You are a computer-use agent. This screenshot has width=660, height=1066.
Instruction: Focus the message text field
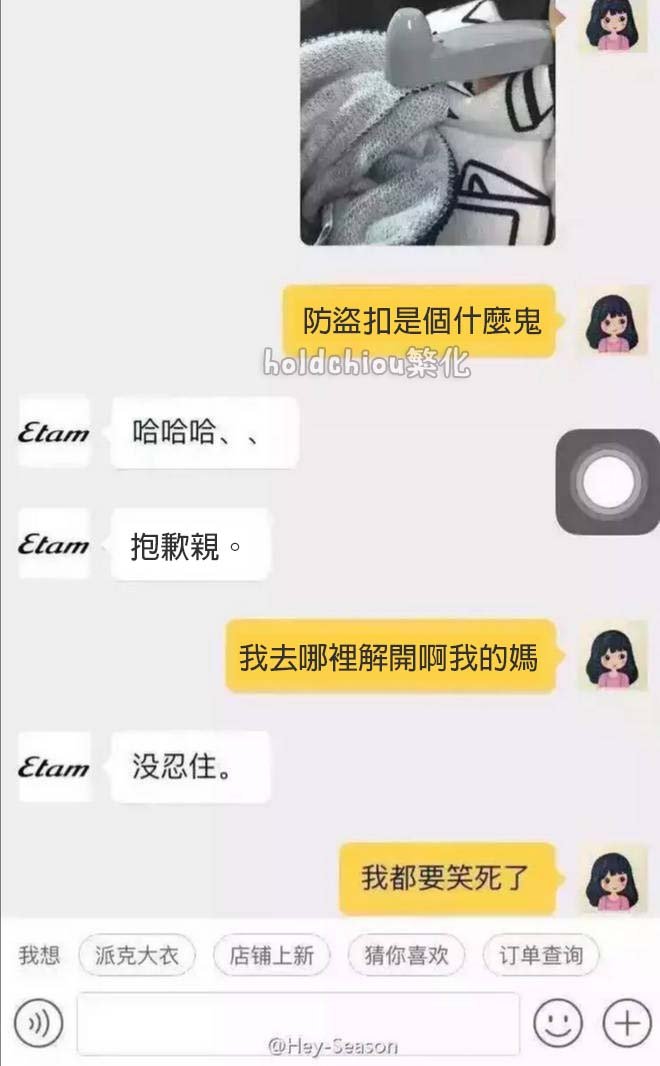pos(298,1022)
